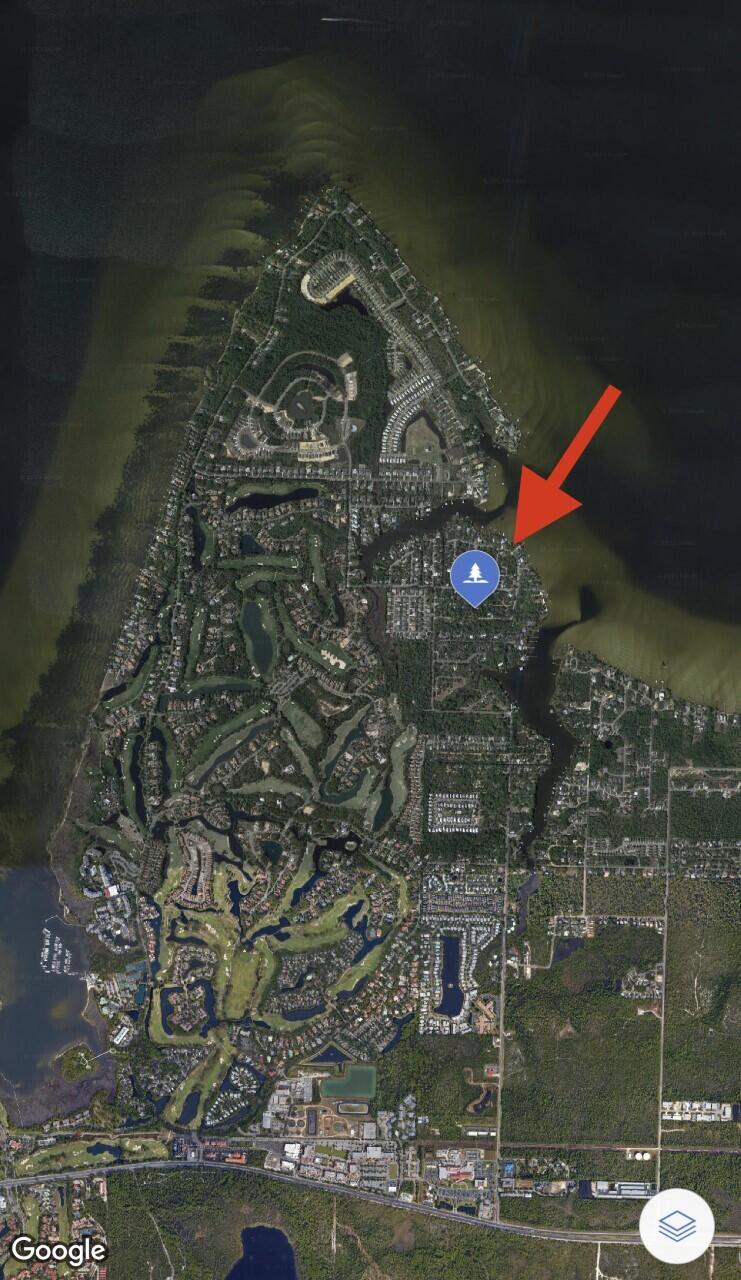Click the pointed base of the blue marker

coord(476,603)
